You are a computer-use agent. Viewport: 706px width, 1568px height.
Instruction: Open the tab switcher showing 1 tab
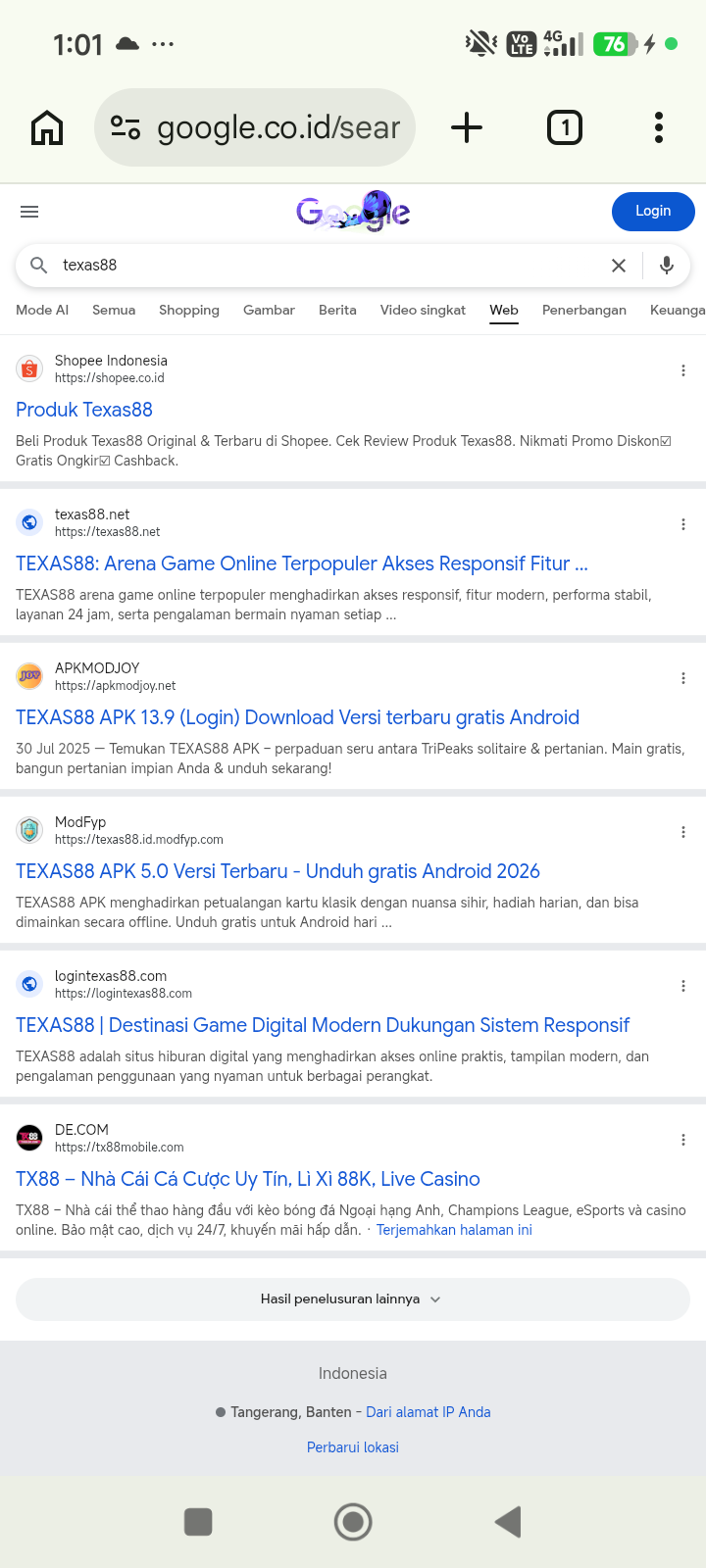tap(565, 127)
